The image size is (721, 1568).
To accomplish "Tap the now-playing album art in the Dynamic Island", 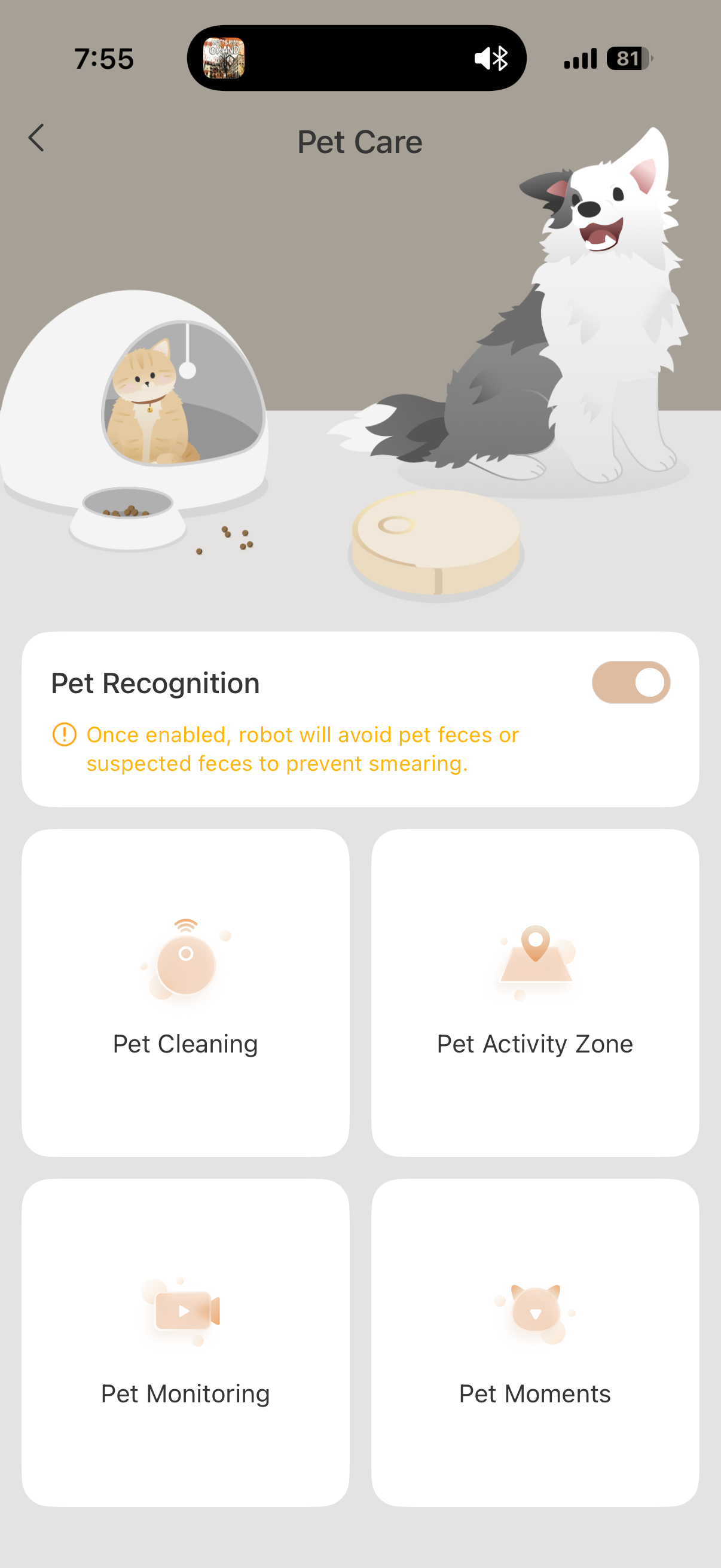I will pos(224,59).
